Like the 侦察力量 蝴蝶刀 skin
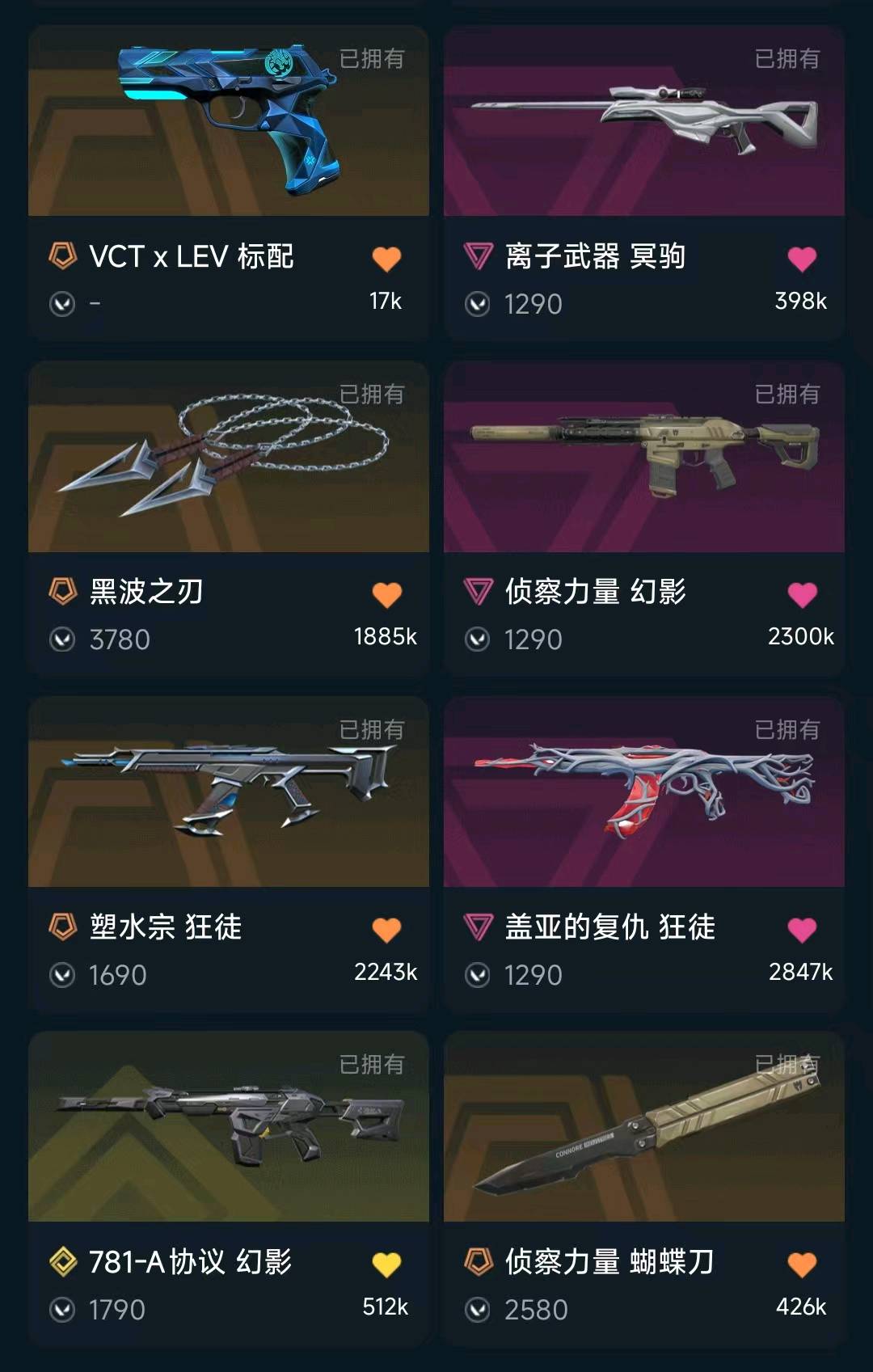 point(802,1264)
